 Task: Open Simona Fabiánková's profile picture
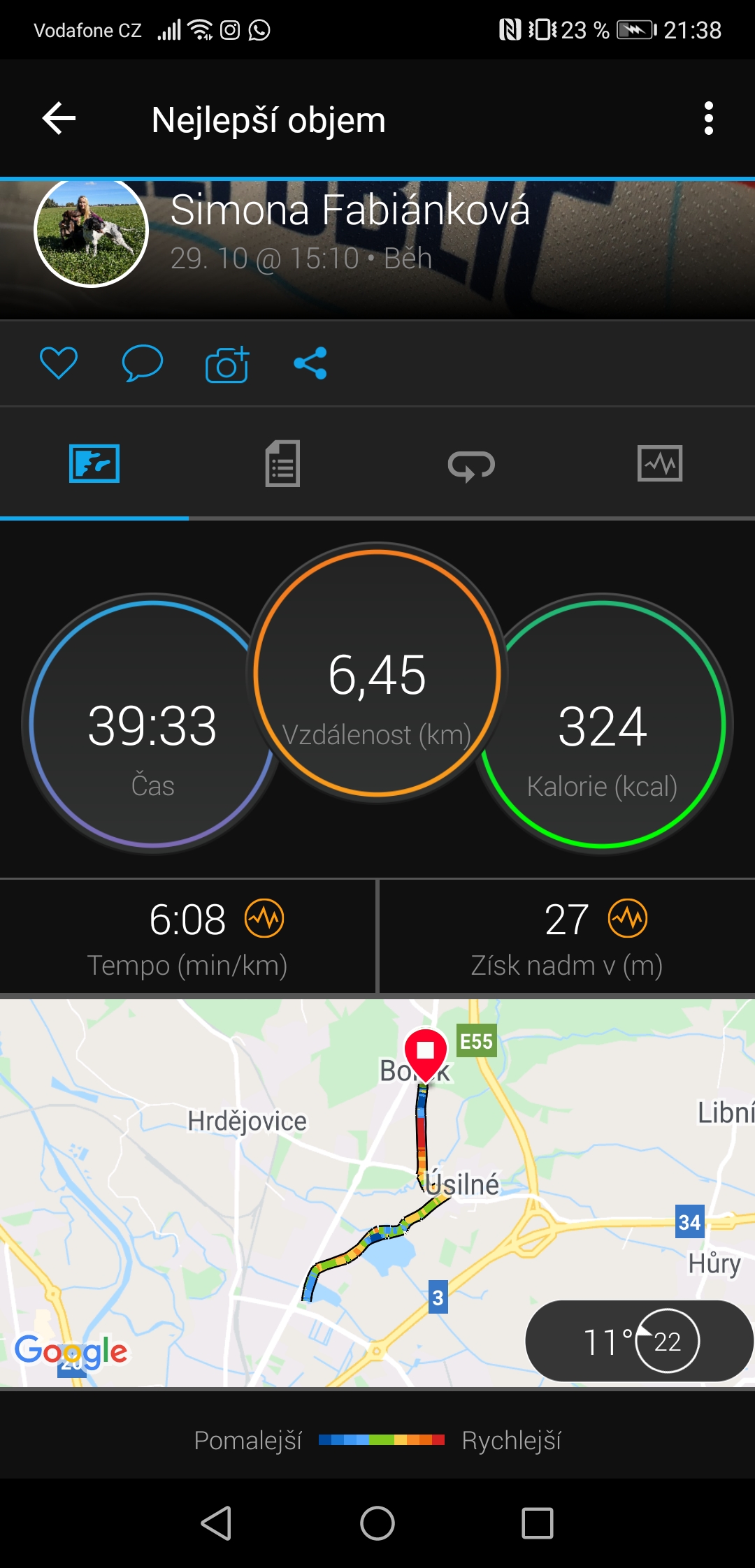click(x=91, y=231)
